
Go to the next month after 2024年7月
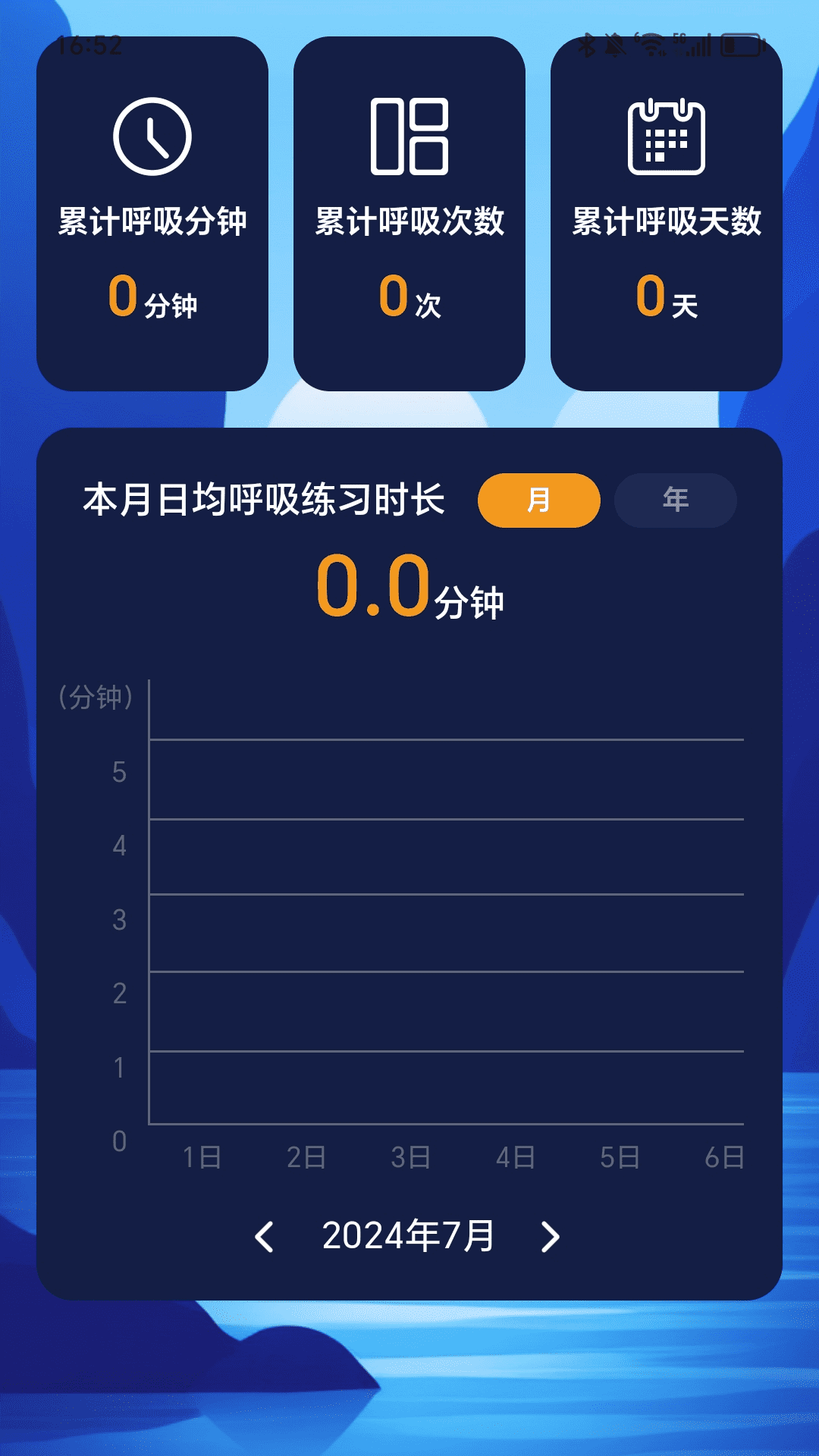(550, 1237)
